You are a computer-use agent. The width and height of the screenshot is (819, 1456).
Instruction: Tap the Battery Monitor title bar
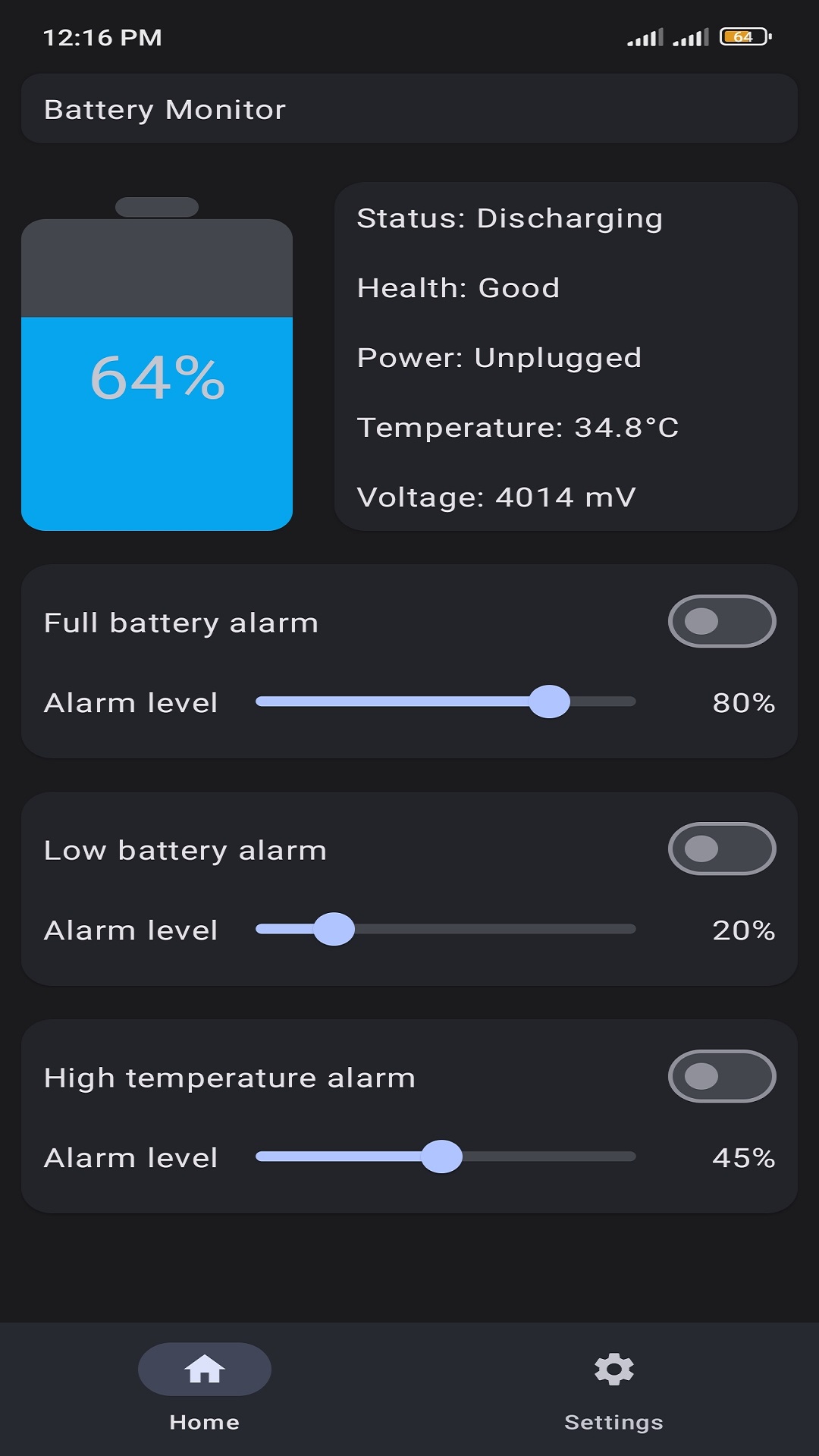409,108
